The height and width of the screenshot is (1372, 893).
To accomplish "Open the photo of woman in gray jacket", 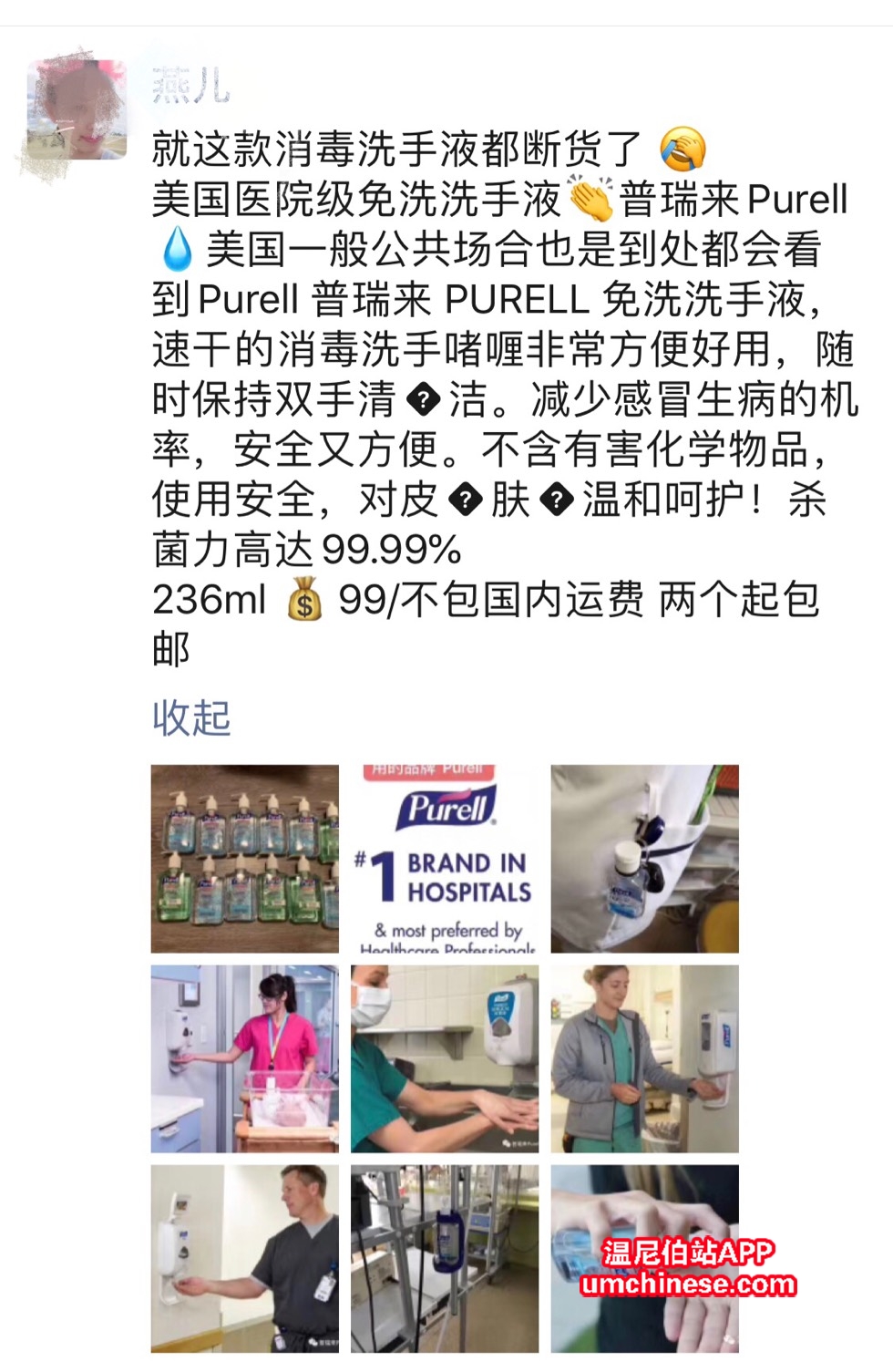I will (x=644, y=1058).
